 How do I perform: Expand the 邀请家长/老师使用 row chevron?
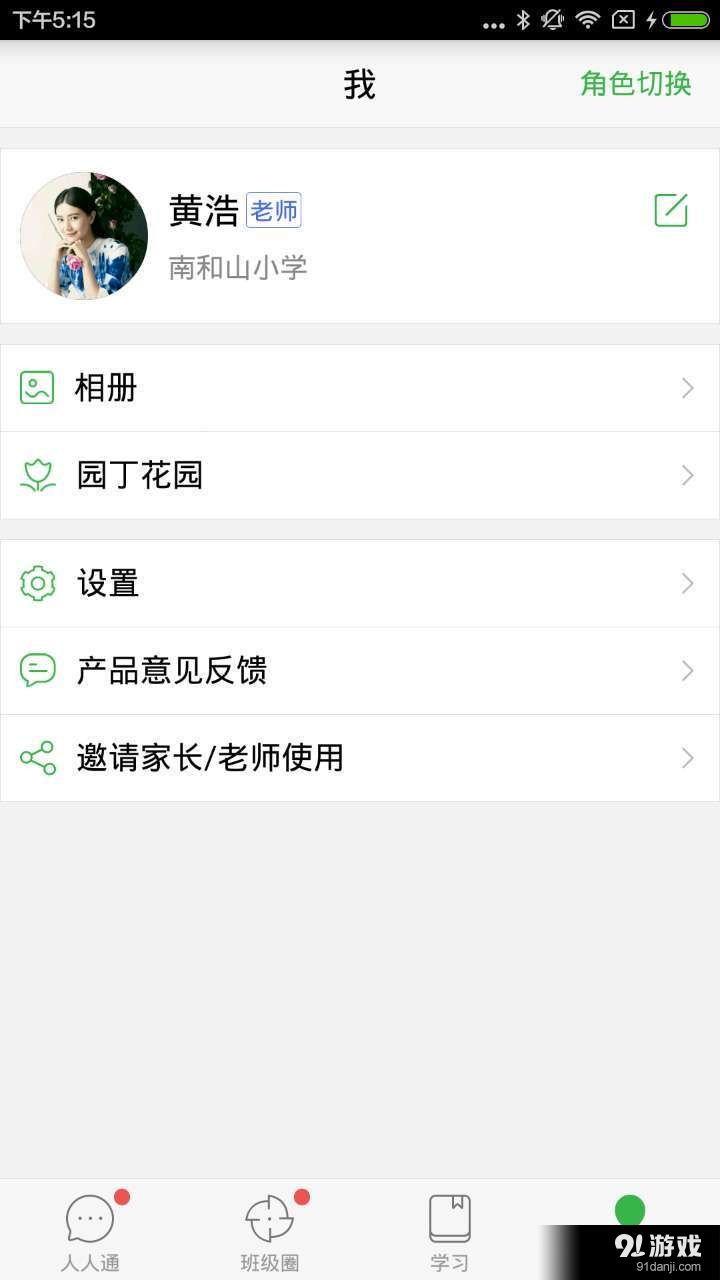[686, 758]
